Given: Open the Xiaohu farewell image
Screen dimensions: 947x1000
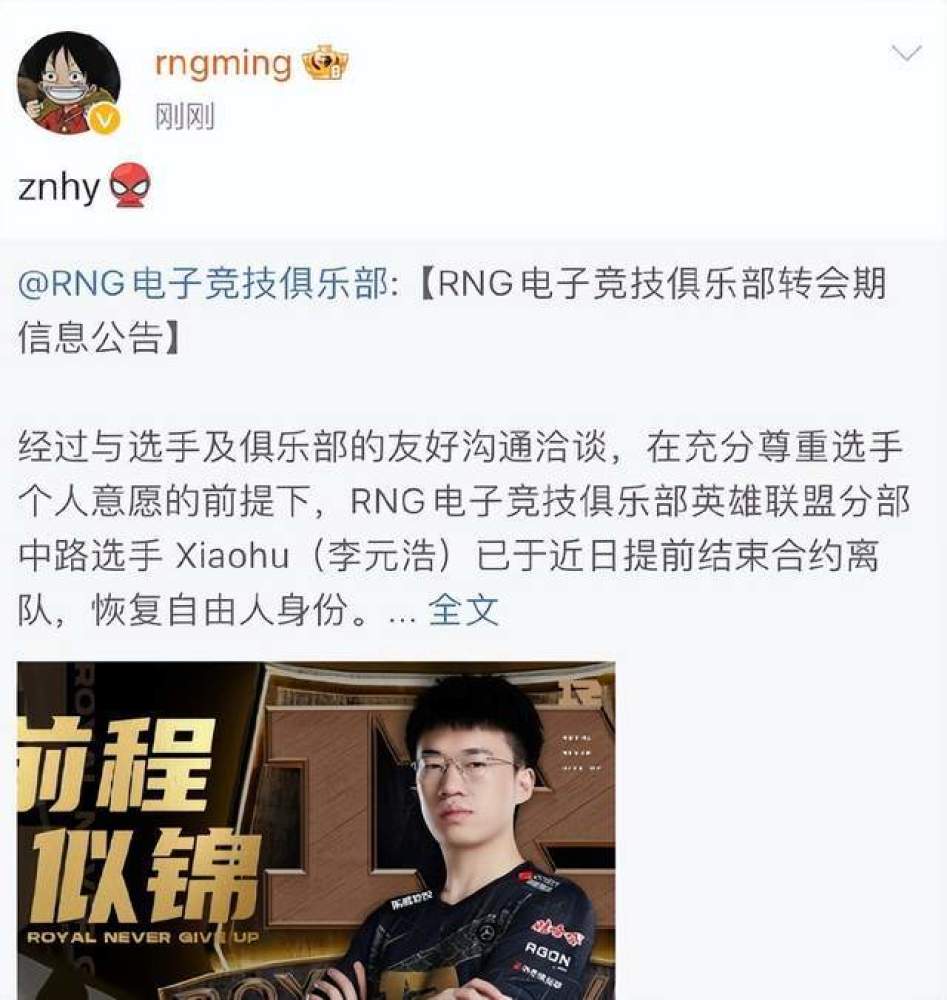Looking at the screenshot, I should [x=316, y=830].
